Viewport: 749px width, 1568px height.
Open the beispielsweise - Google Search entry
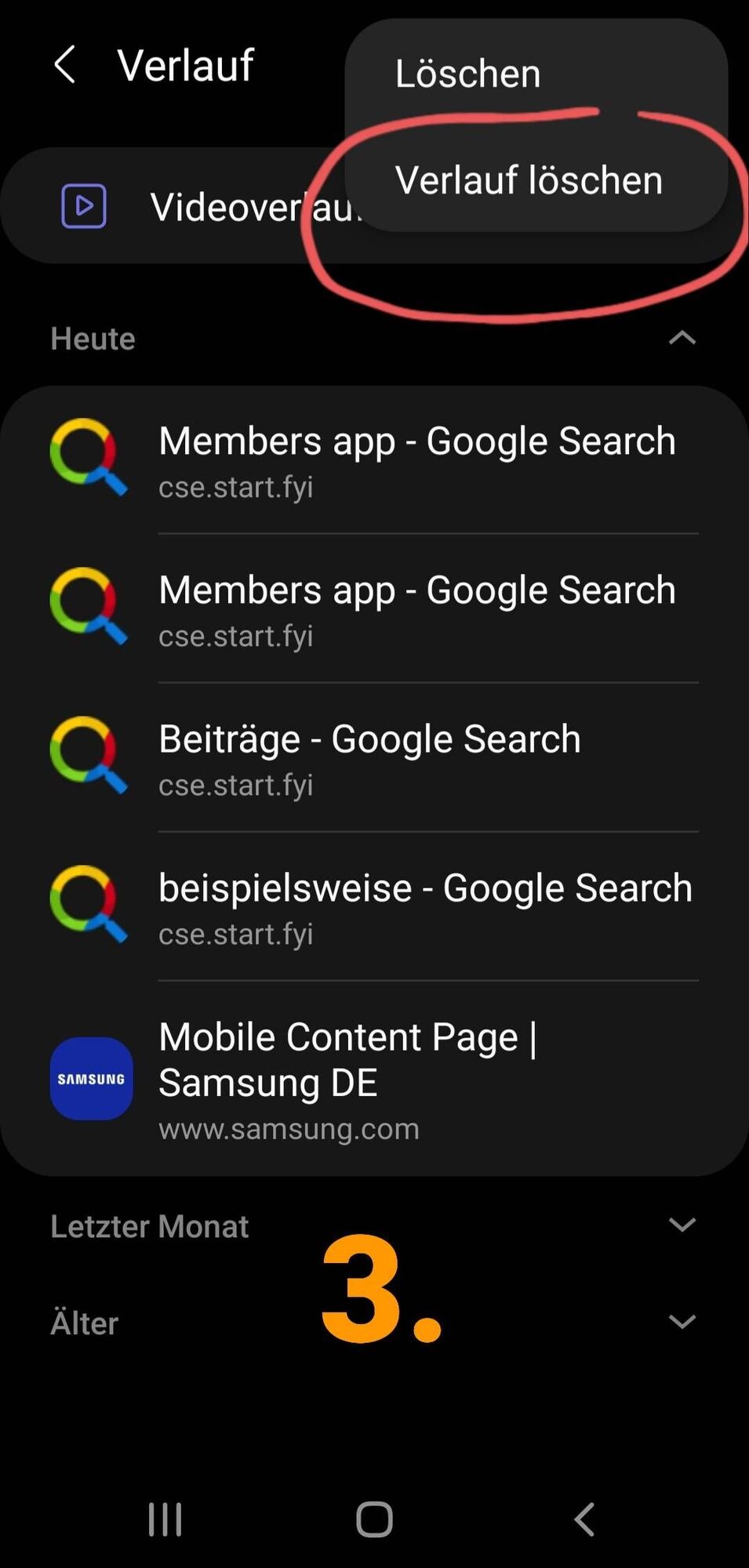[x=424, y=906]
